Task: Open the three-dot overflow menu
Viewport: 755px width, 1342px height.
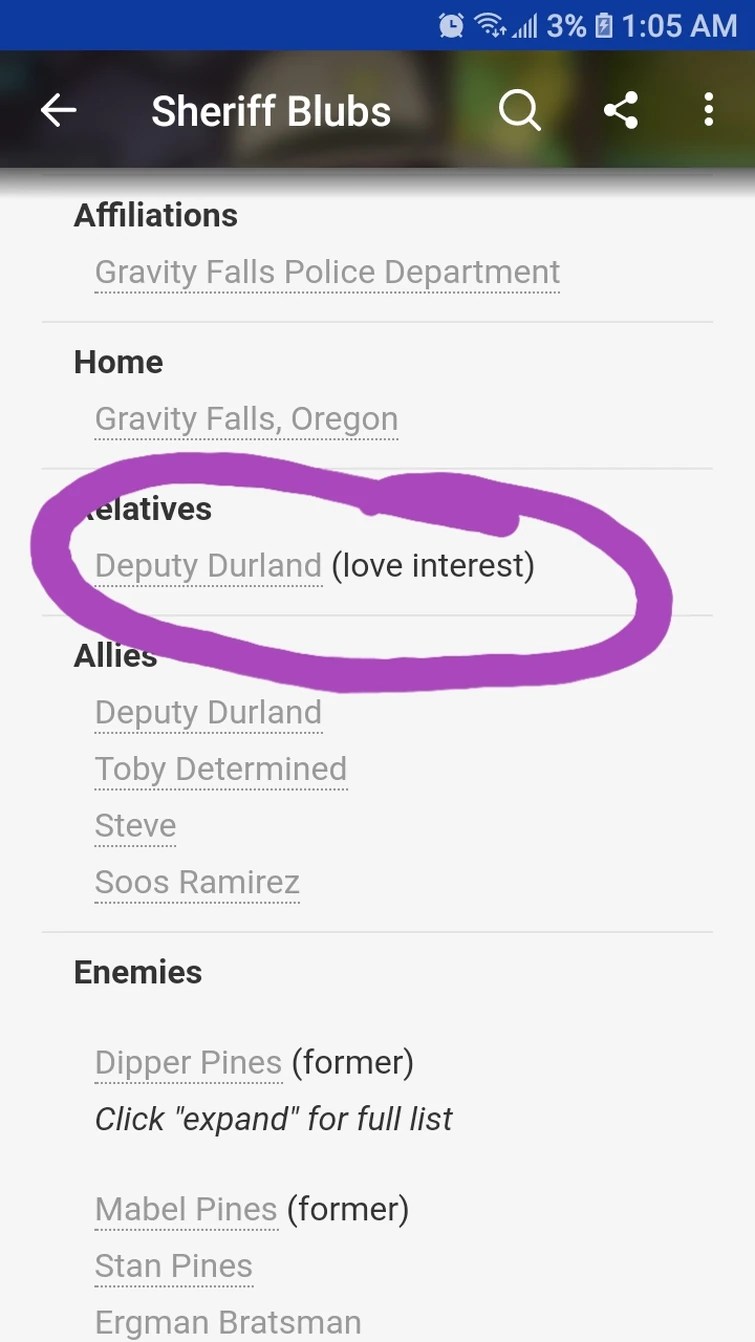Action: [x=708, y=110]
